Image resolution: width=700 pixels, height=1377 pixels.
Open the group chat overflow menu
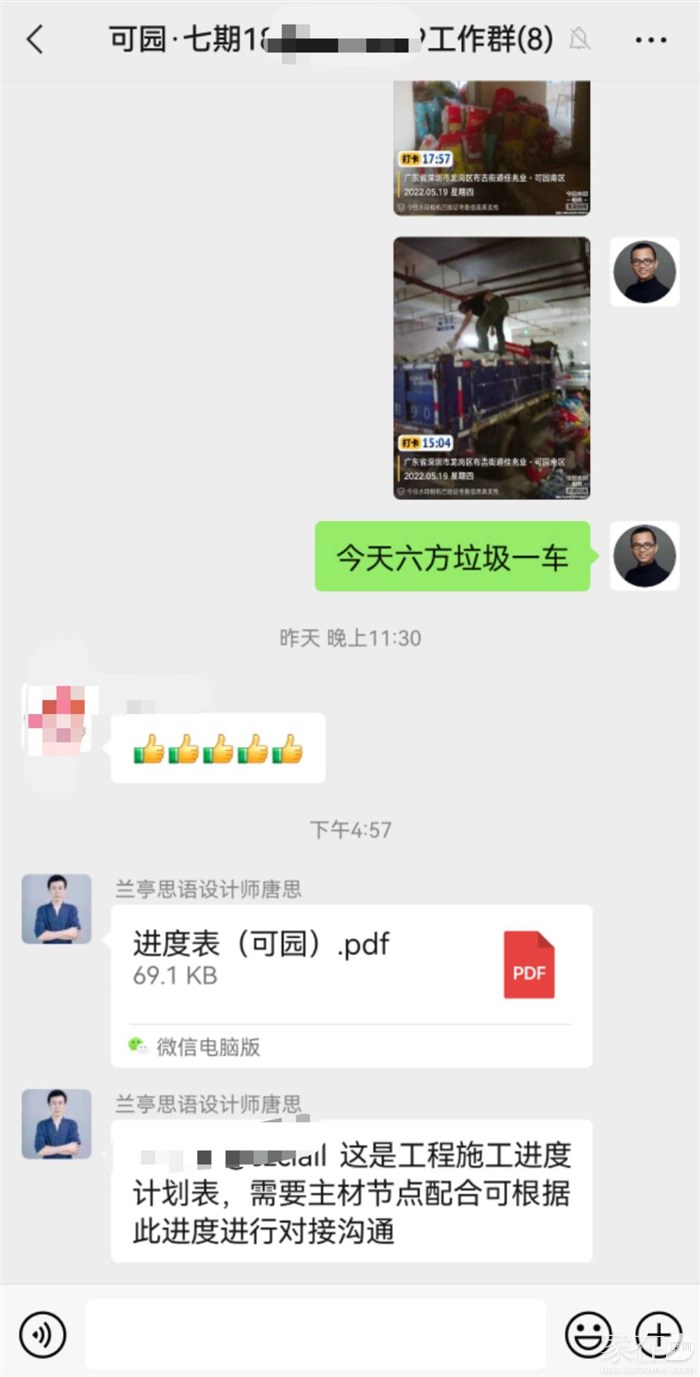(x=650, y=40)
